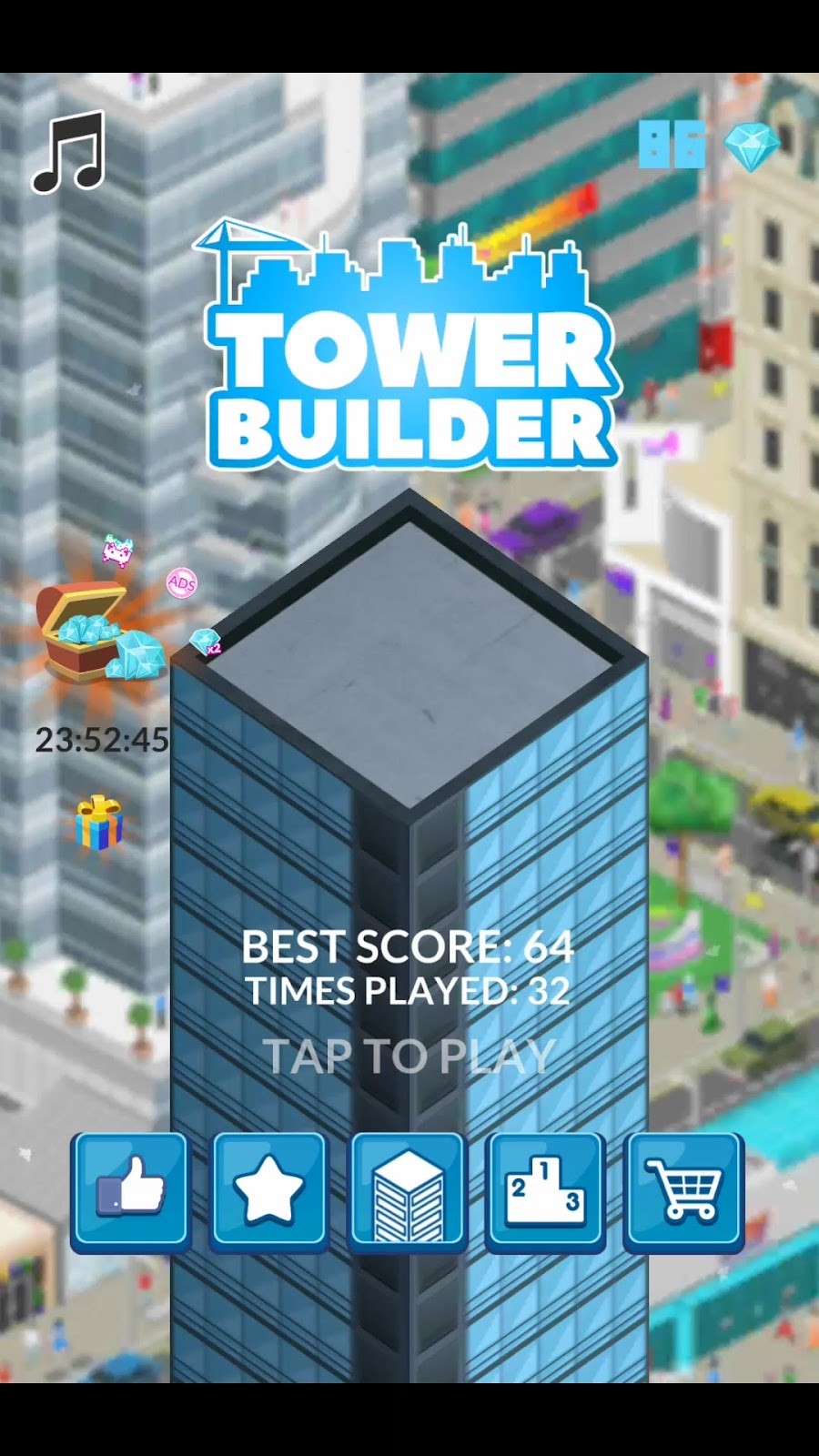View the leaderboard podium
Image resolution: width=819 pixels, height=1456 pixels.
coord(545,1190)
